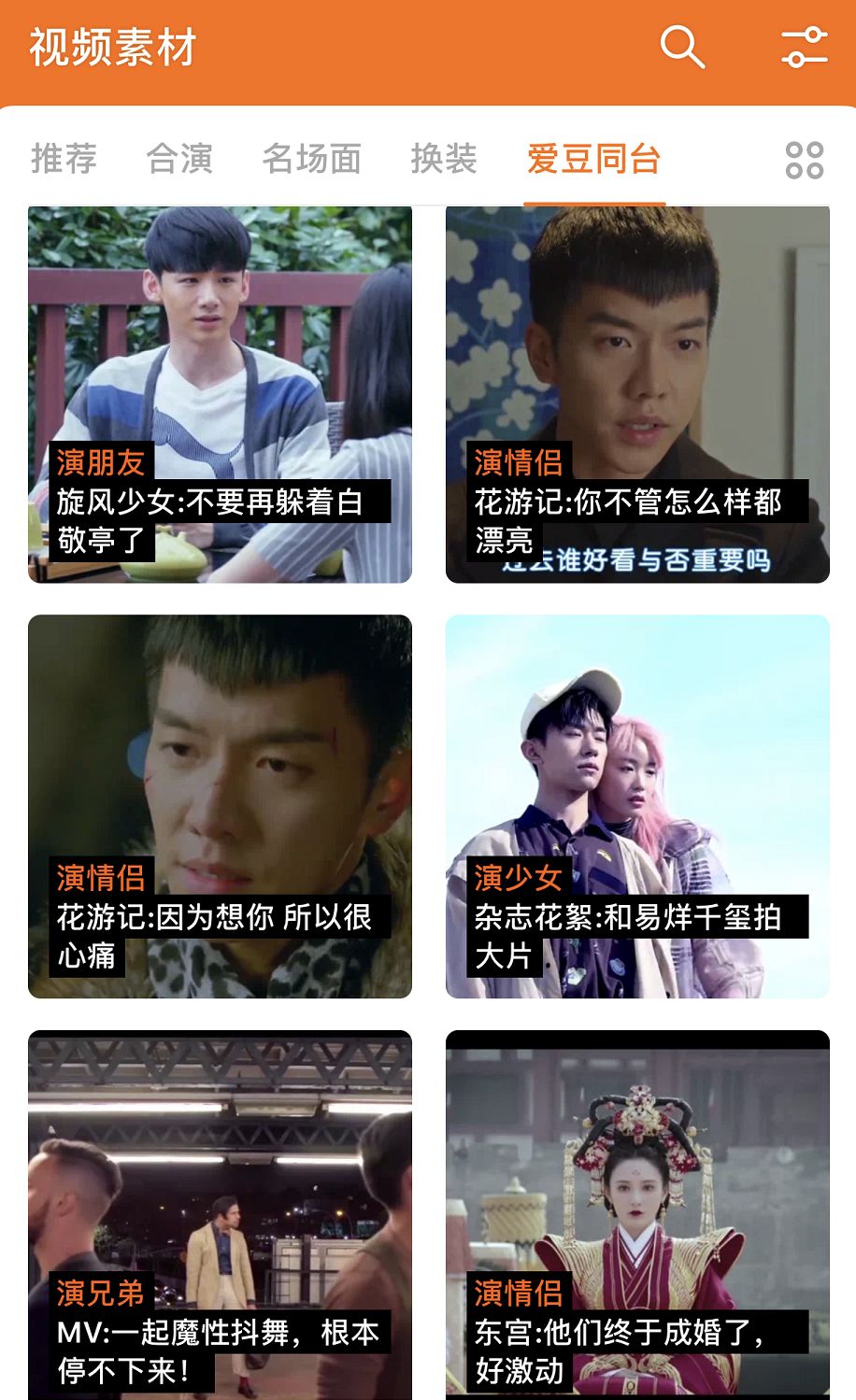This screenshot has width=856, height=1400.
Task: Open the 花游记:你不管怎么样都漂亮 video
Action: click(x=637, y=394)
